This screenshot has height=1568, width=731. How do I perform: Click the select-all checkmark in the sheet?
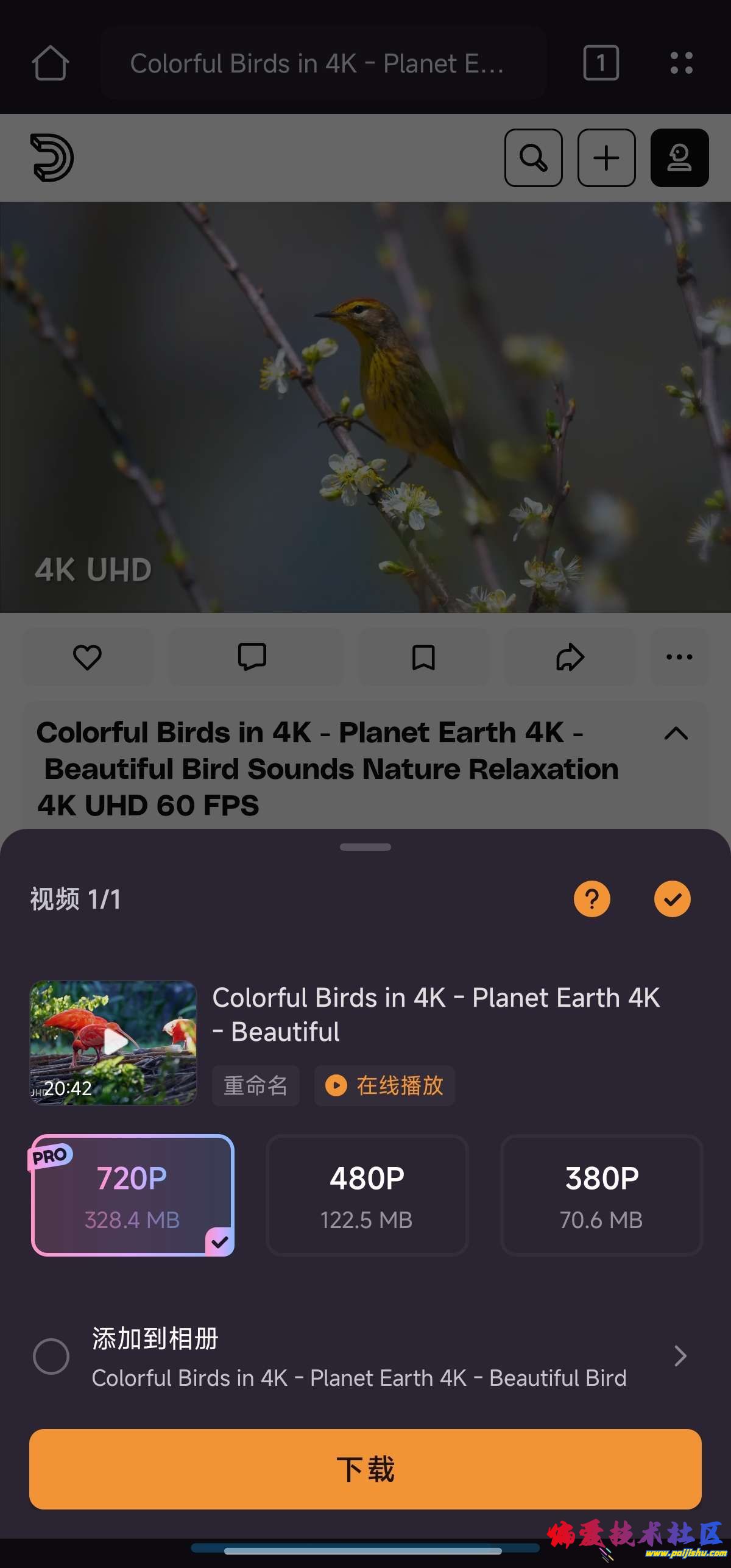click(x=672, y=899)
